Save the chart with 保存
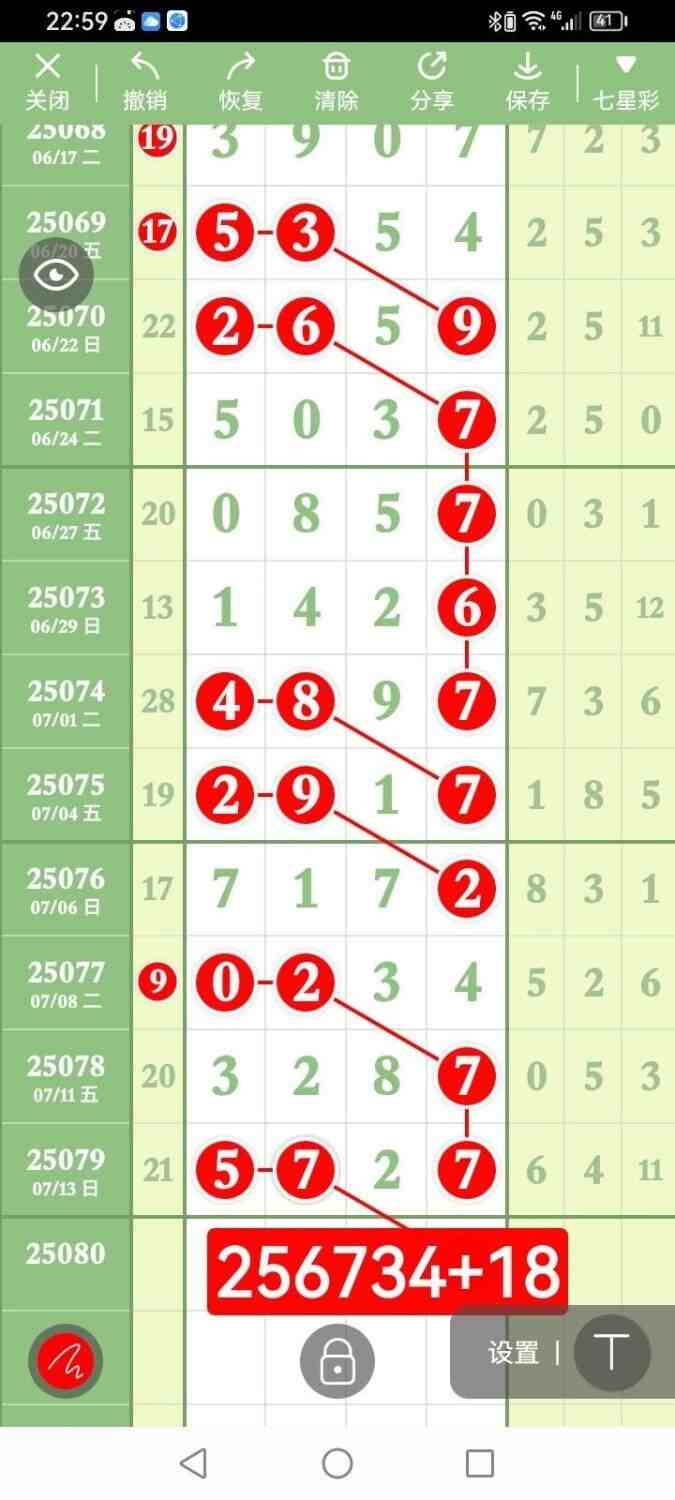Viewport: 675px width, 1500px height. (x=527, y=82)
